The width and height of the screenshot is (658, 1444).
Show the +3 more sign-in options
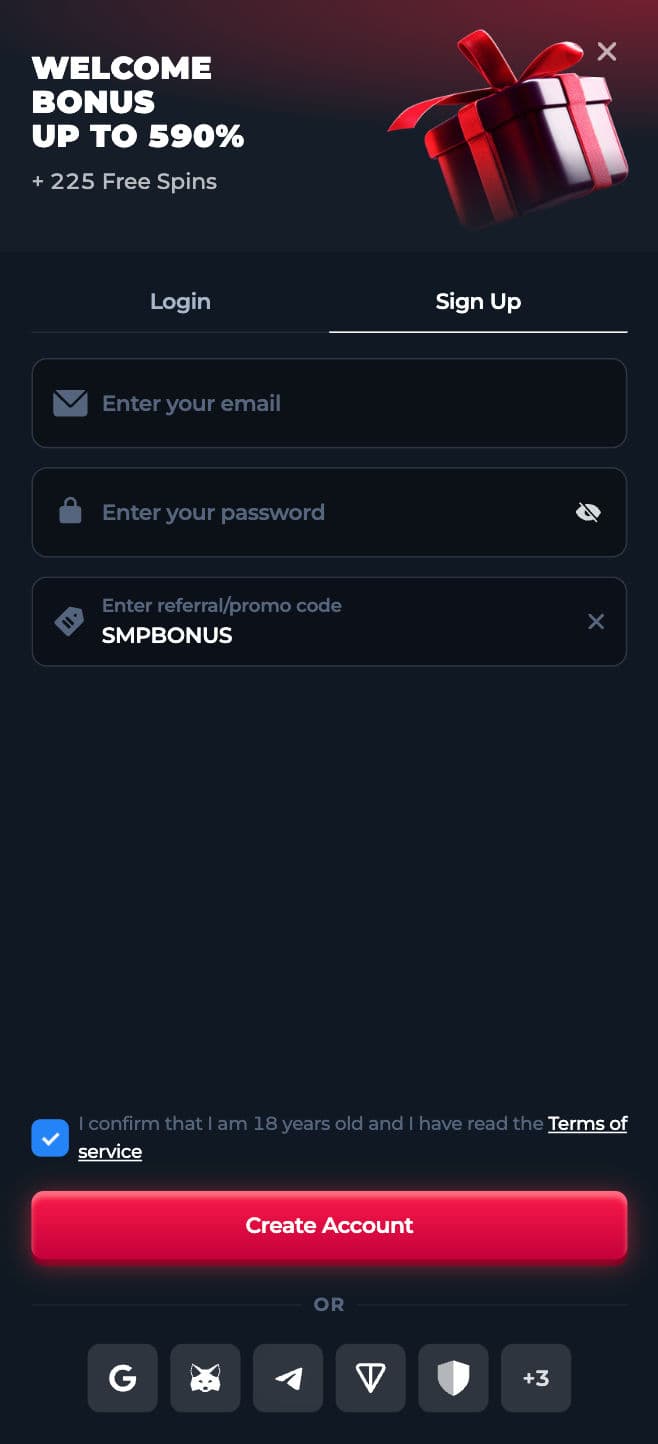pos(536,1378)
